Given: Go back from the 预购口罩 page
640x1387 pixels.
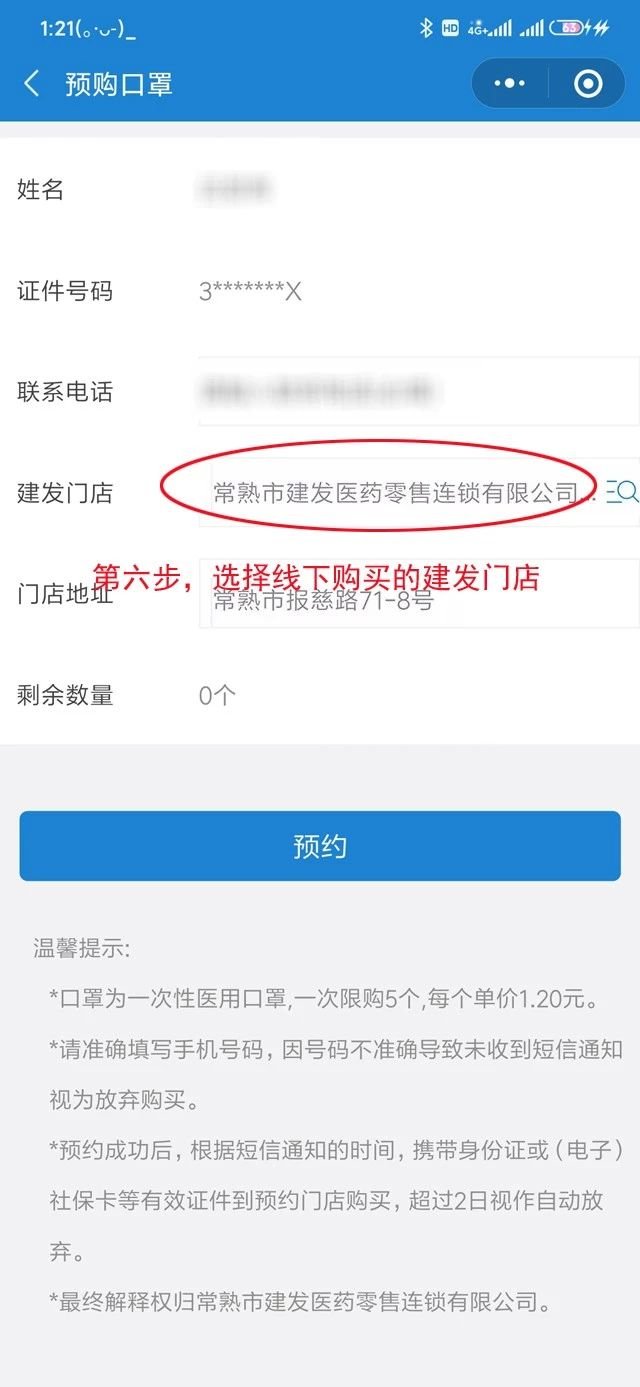Looking at the screenshot, I should (32, 84).
